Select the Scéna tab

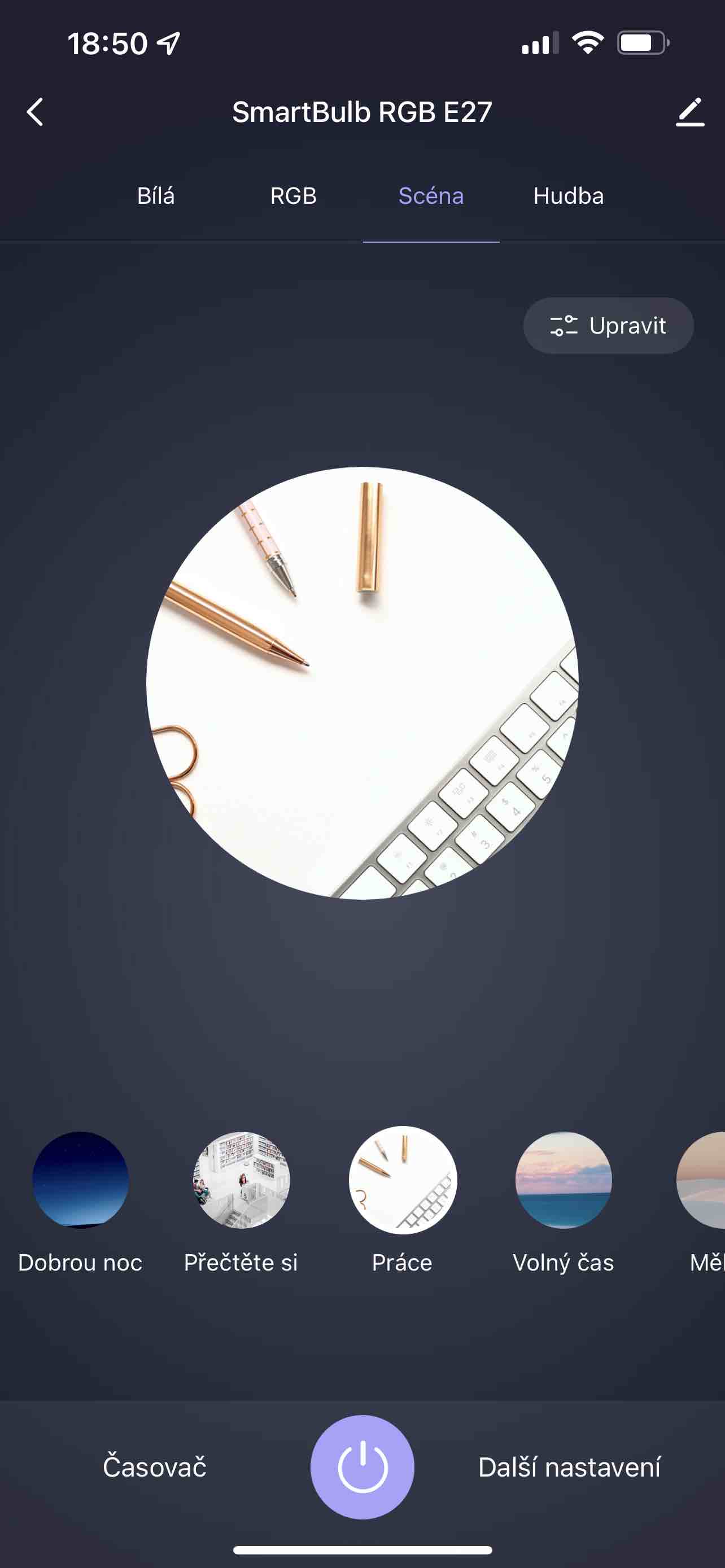click(431, 196)
